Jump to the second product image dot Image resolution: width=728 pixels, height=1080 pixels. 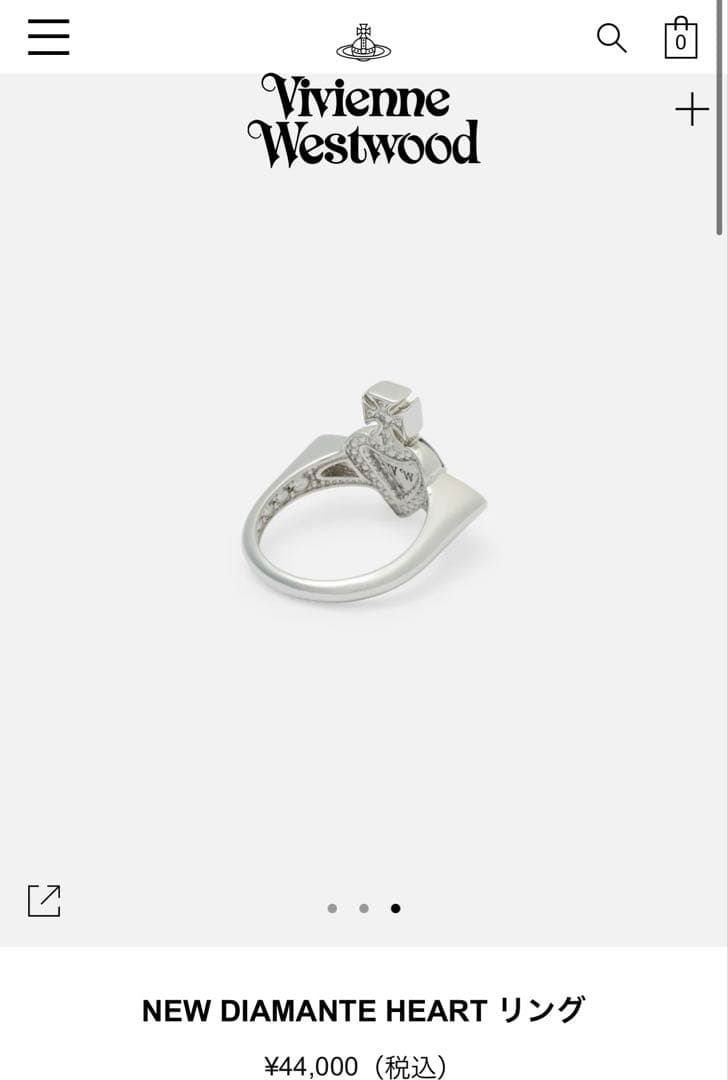pyautogui.click(x=364, y=908)
